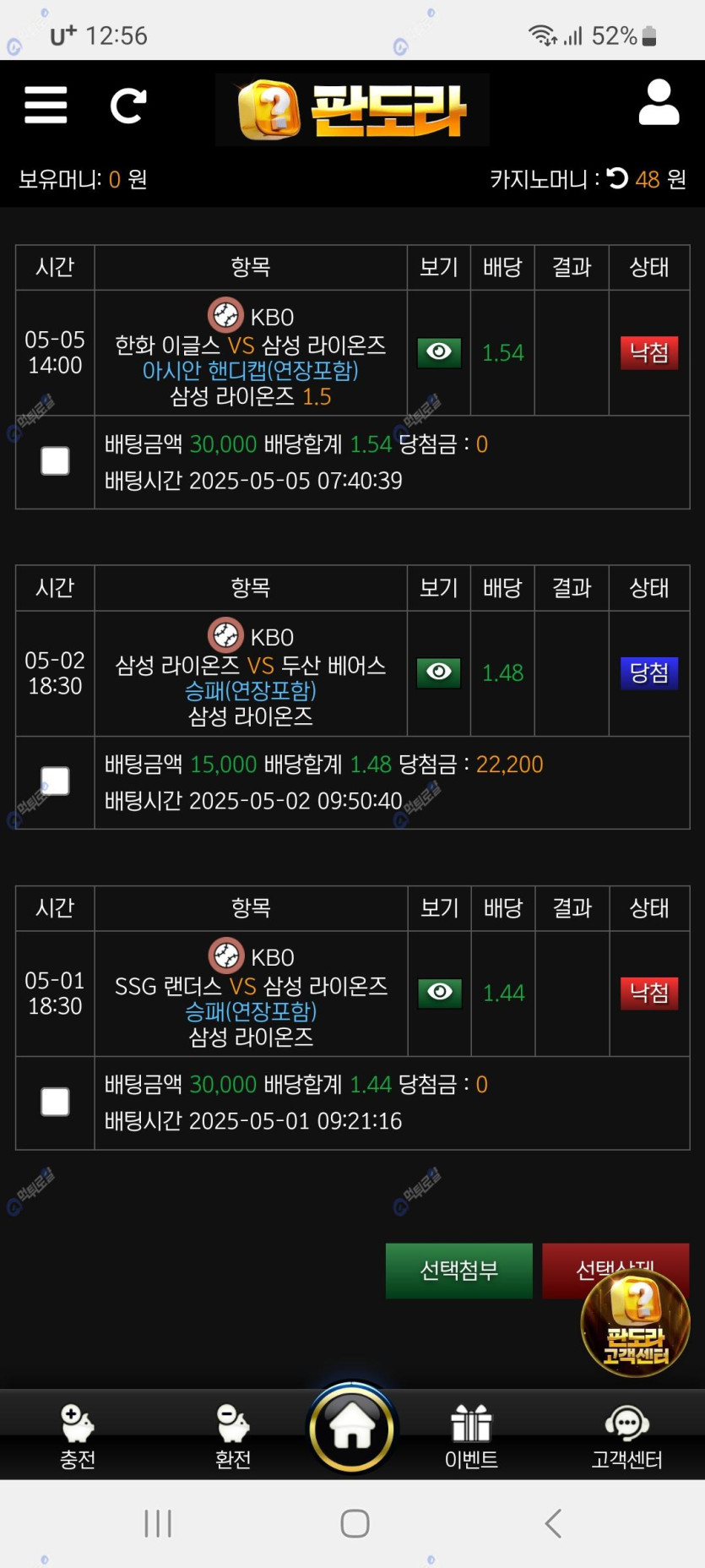
Task: Tap the system back button
Action: click(553, 1523)
